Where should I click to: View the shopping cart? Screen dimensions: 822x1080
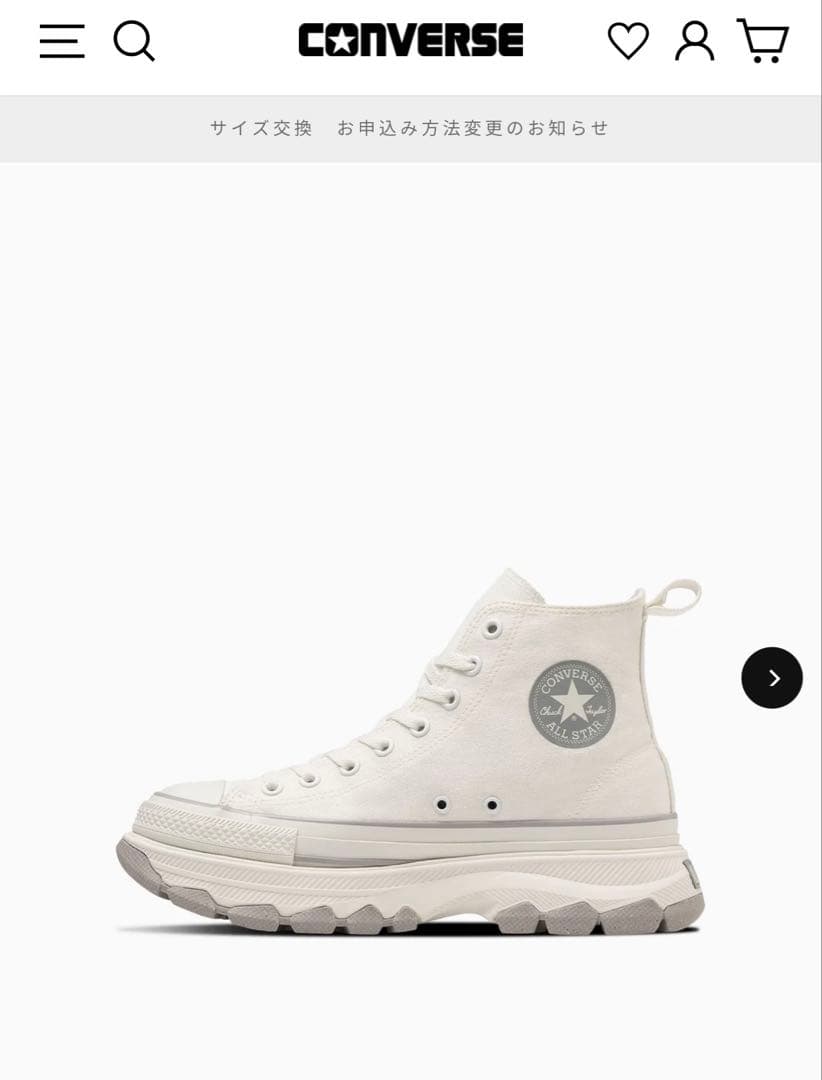click(x=763, y=41)
